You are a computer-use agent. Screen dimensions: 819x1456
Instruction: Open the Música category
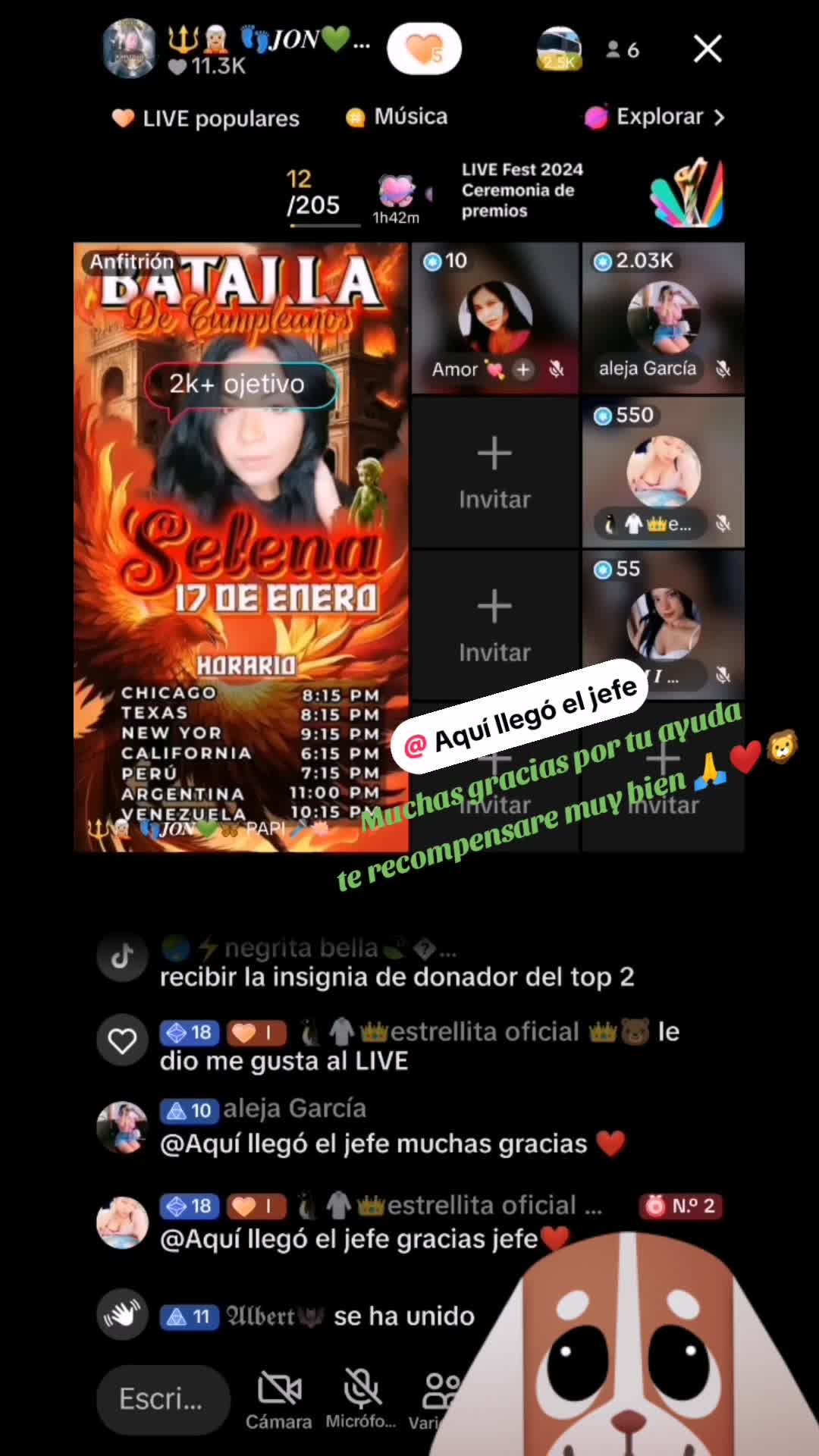click(x=397, y=117)
